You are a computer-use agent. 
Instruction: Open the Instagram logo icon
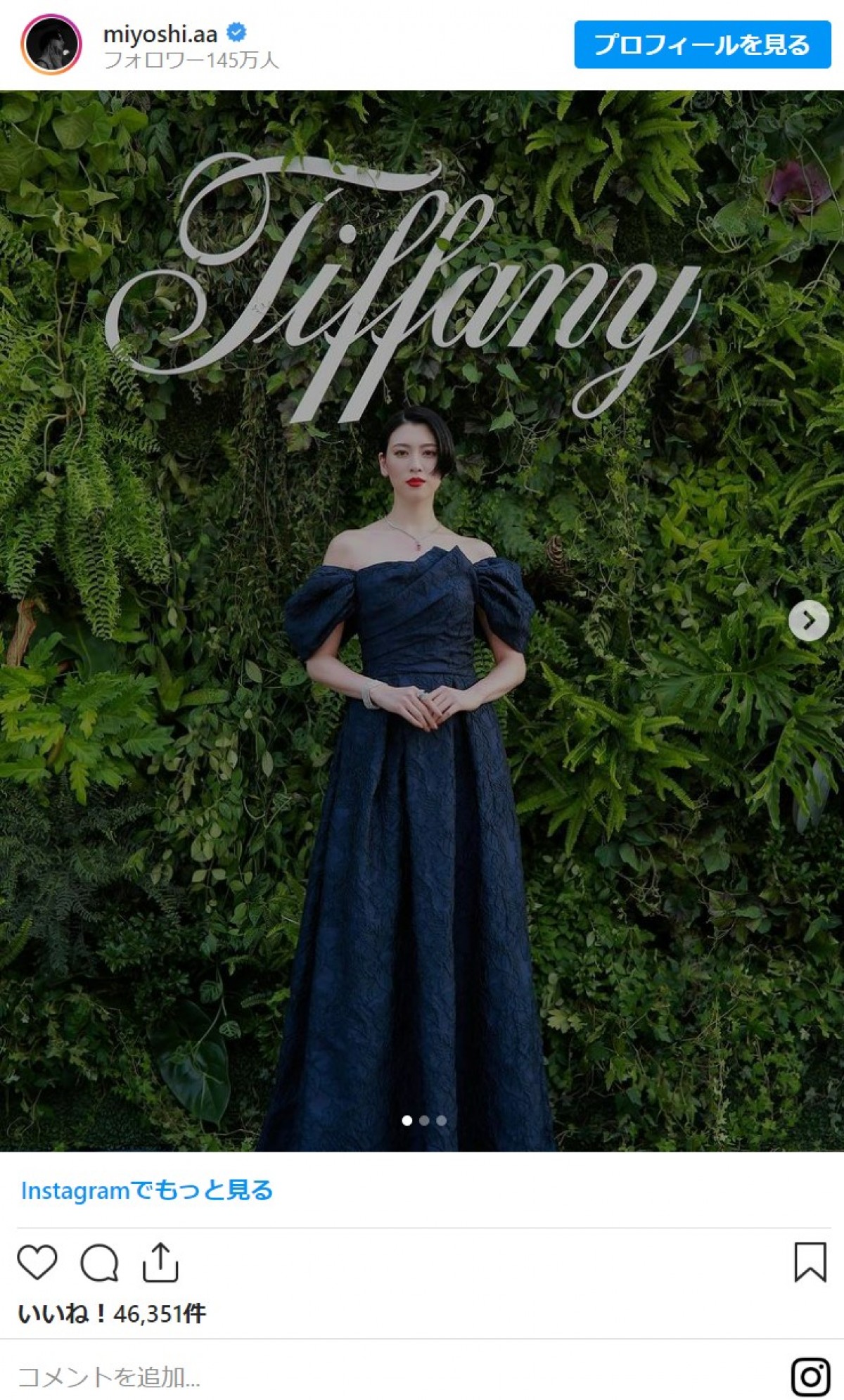(x=810, y=1377)
